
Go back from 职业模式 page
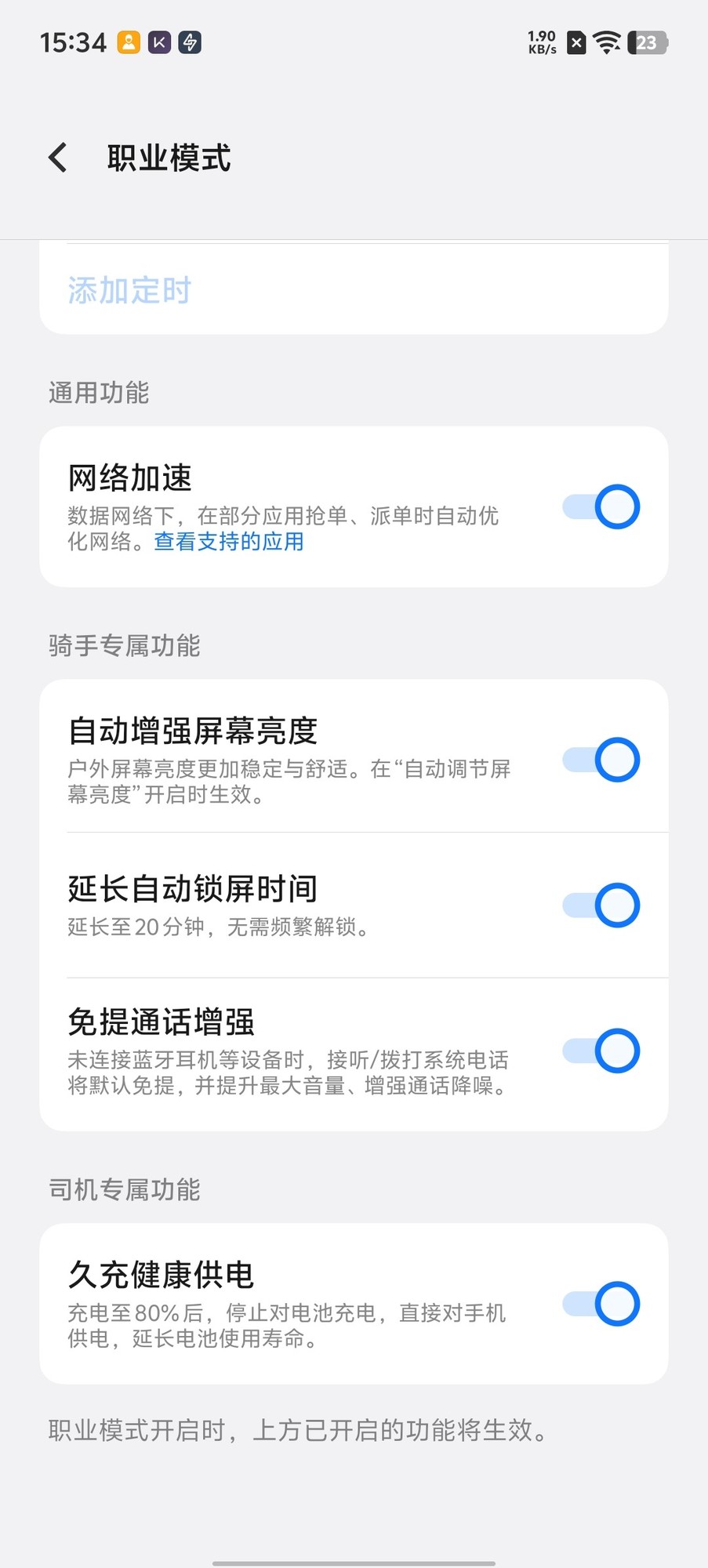[58, 158]
